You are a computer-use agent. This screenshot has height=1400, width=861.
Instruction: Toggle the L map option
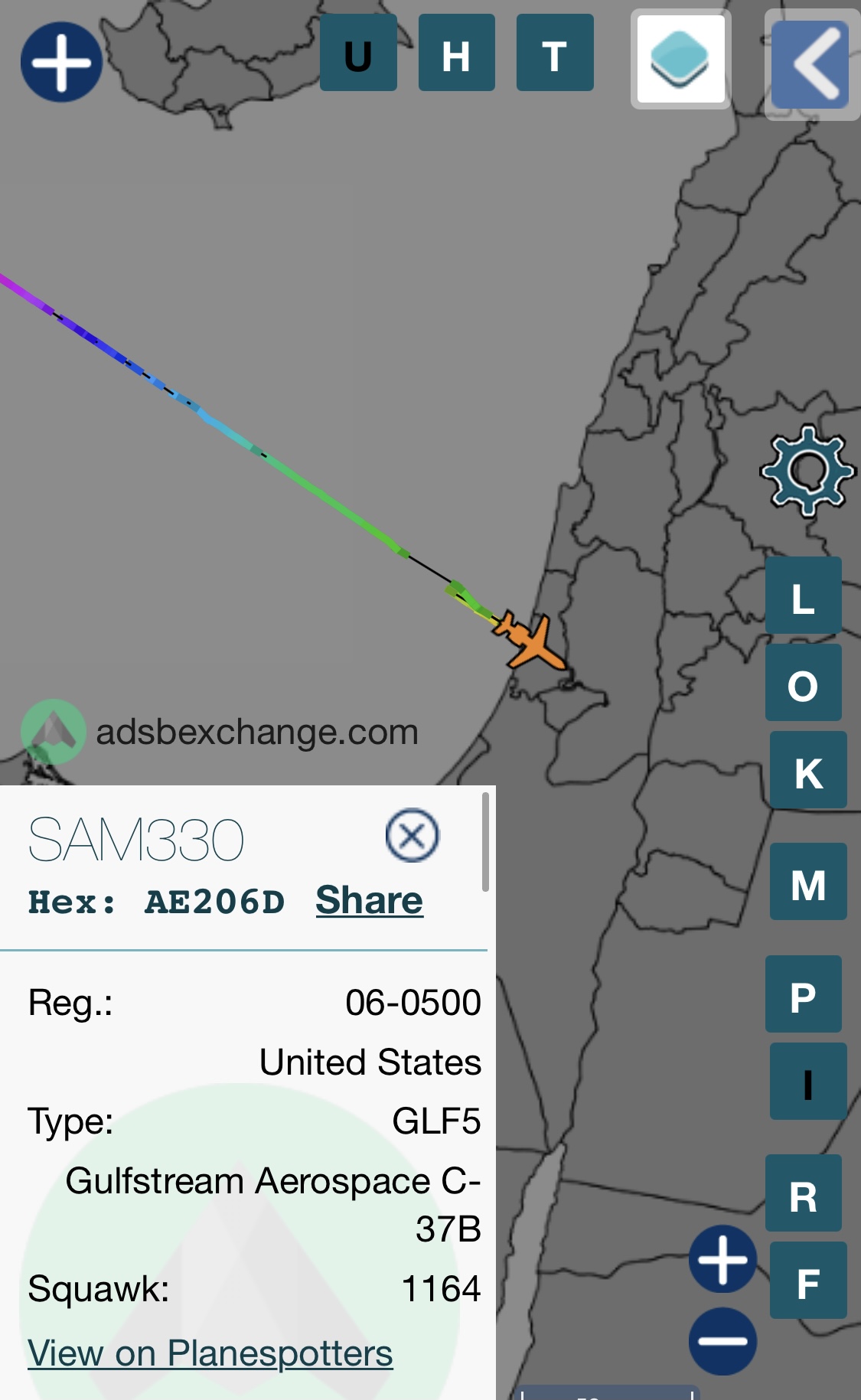tap(804, 596)
